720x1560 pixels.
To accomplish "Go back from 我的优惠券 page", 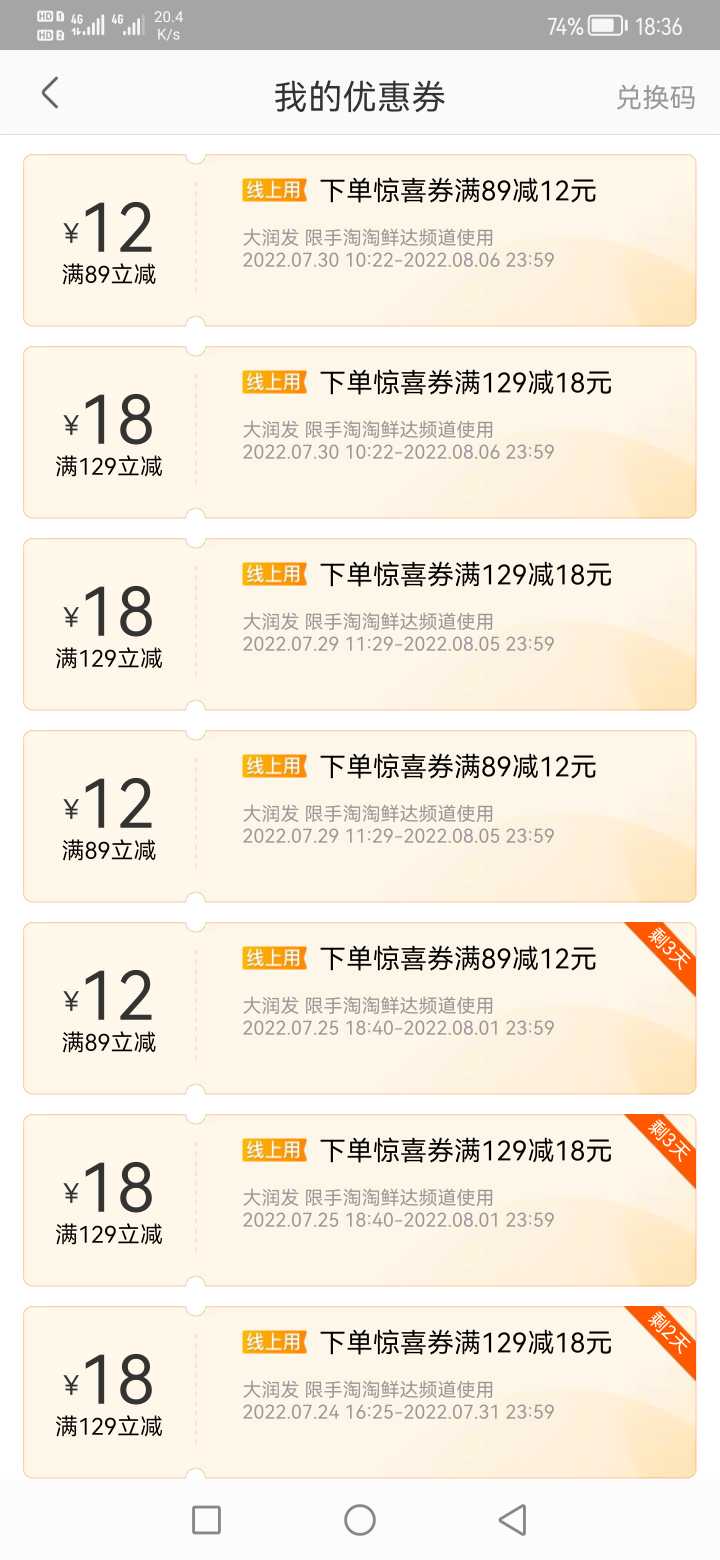I will pos(50,94).
